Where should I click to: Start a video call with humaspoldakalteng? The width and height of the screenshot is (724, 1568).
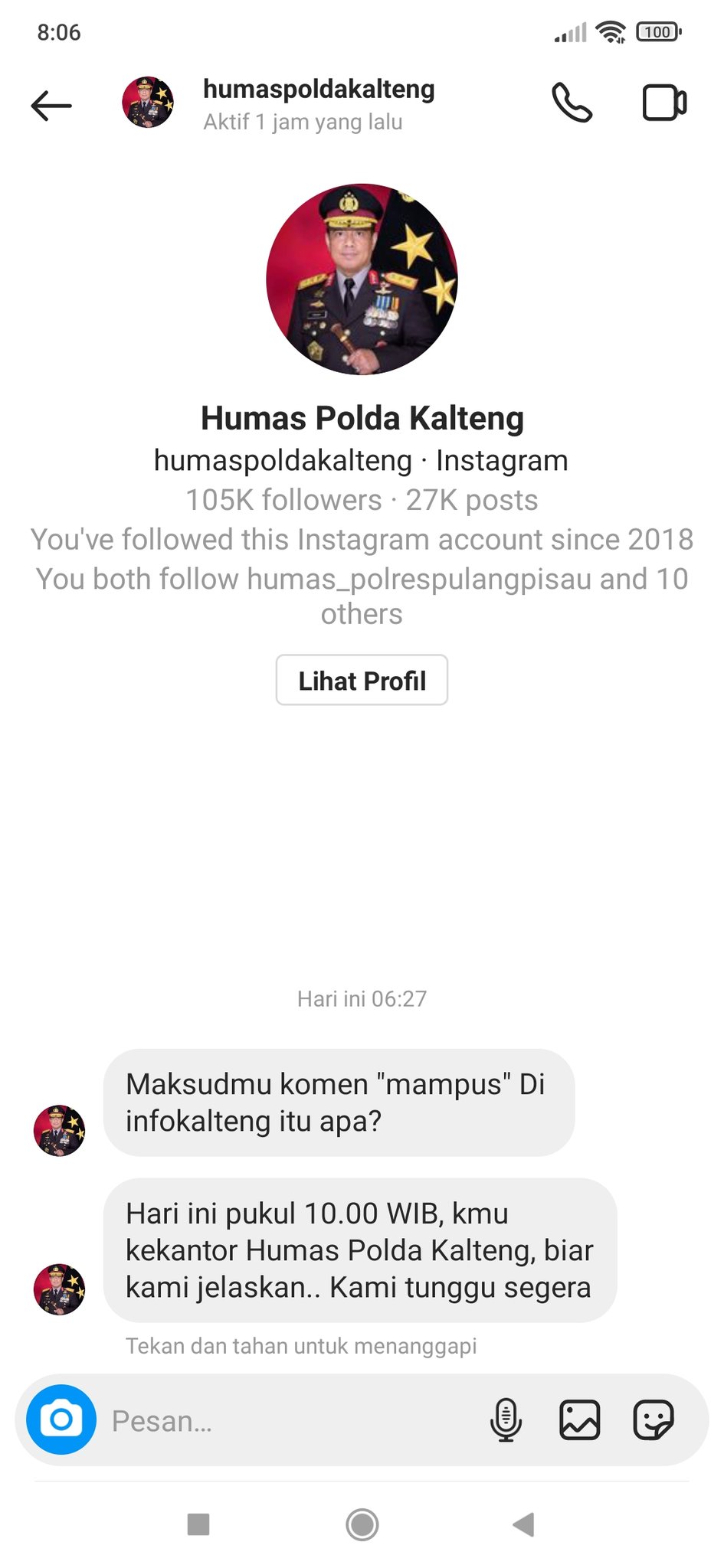click(663, 102)
